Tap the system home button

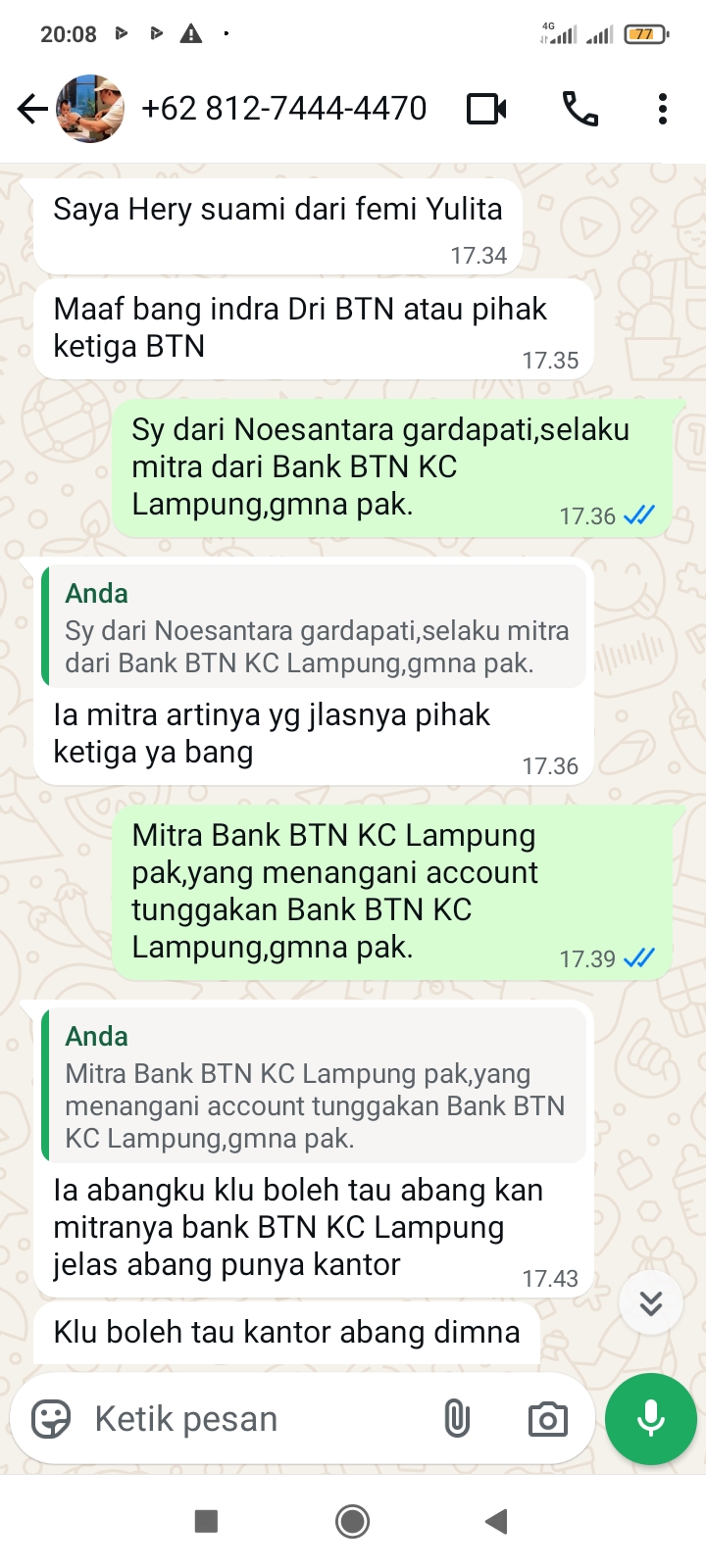point(352,1521)
